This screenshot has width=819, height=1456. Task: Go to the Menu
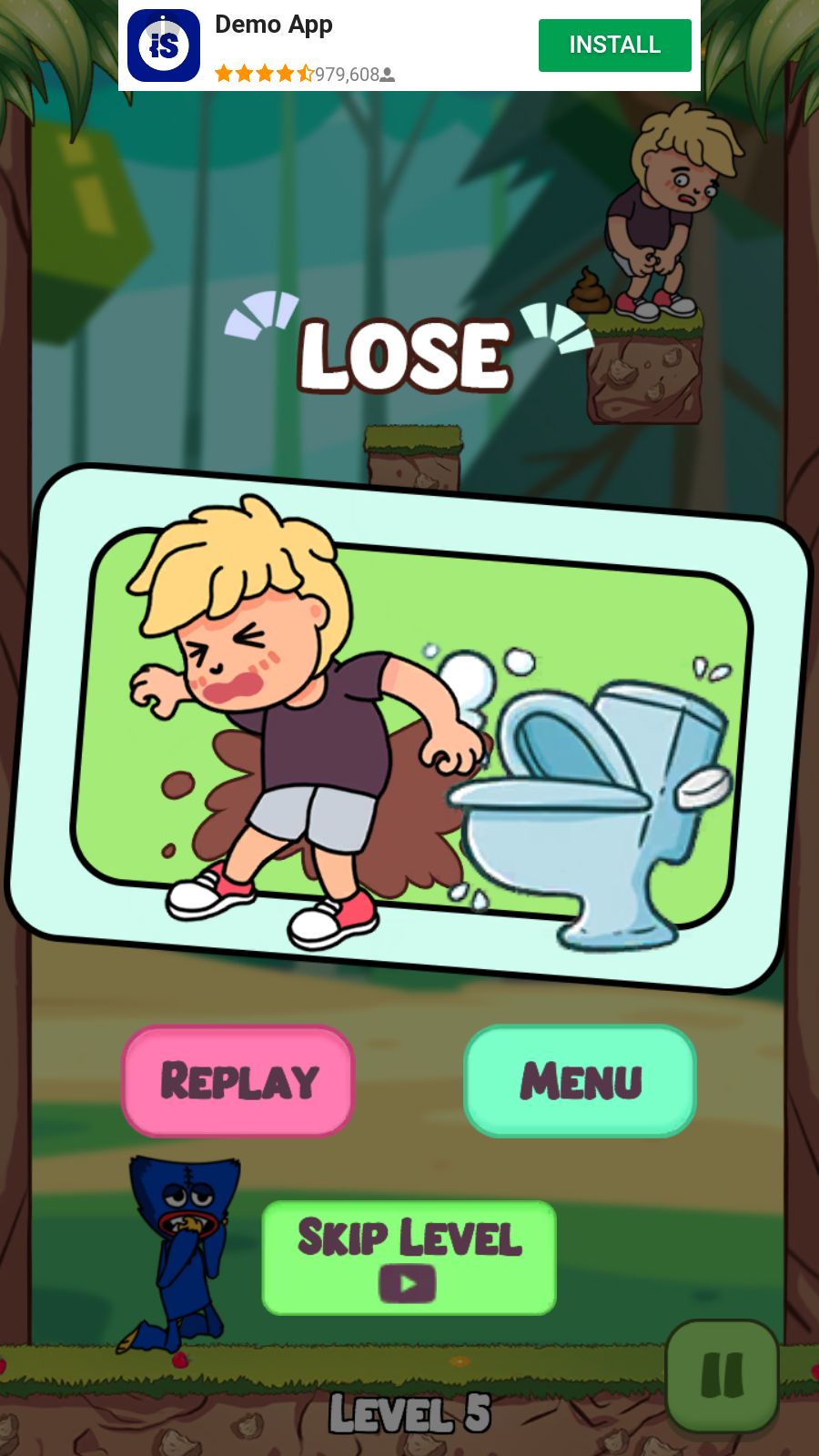click(580, 1081)
